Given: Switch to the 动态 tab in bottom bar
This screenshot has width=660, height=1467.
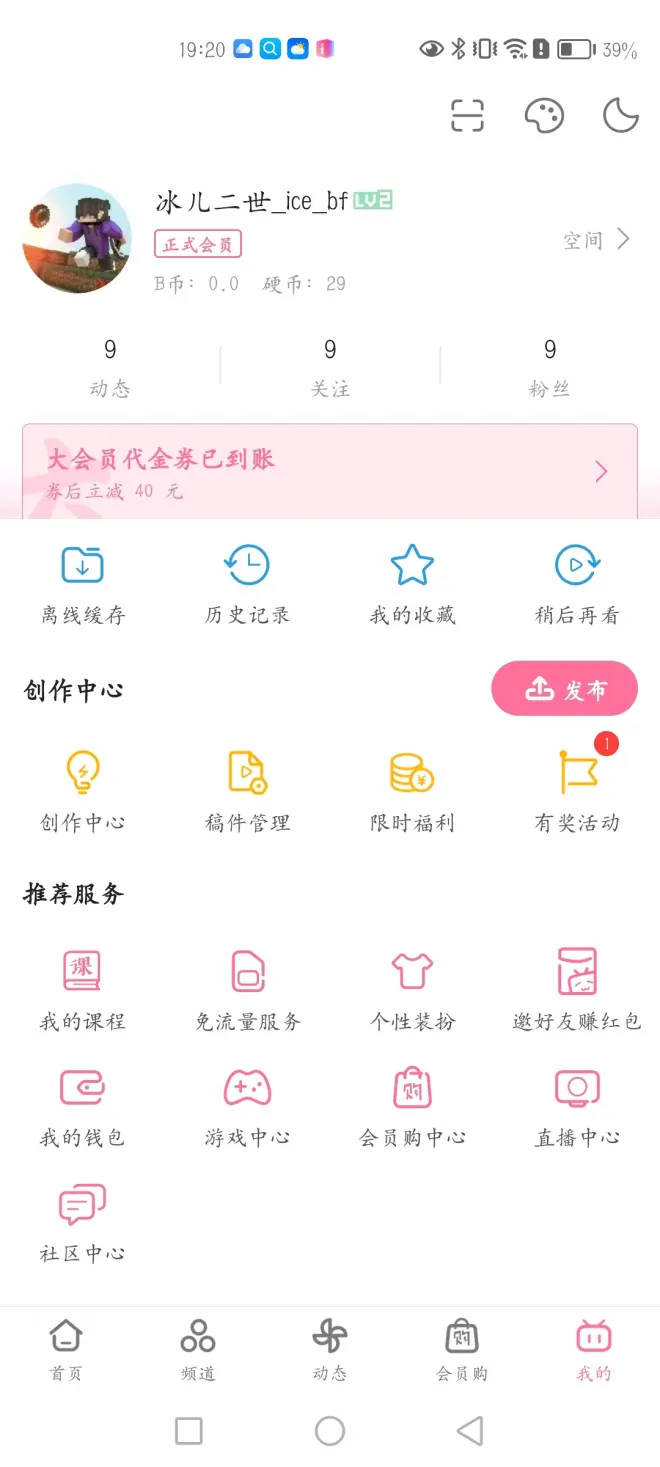Looking at the screenshot, I should pos(330,1350).
